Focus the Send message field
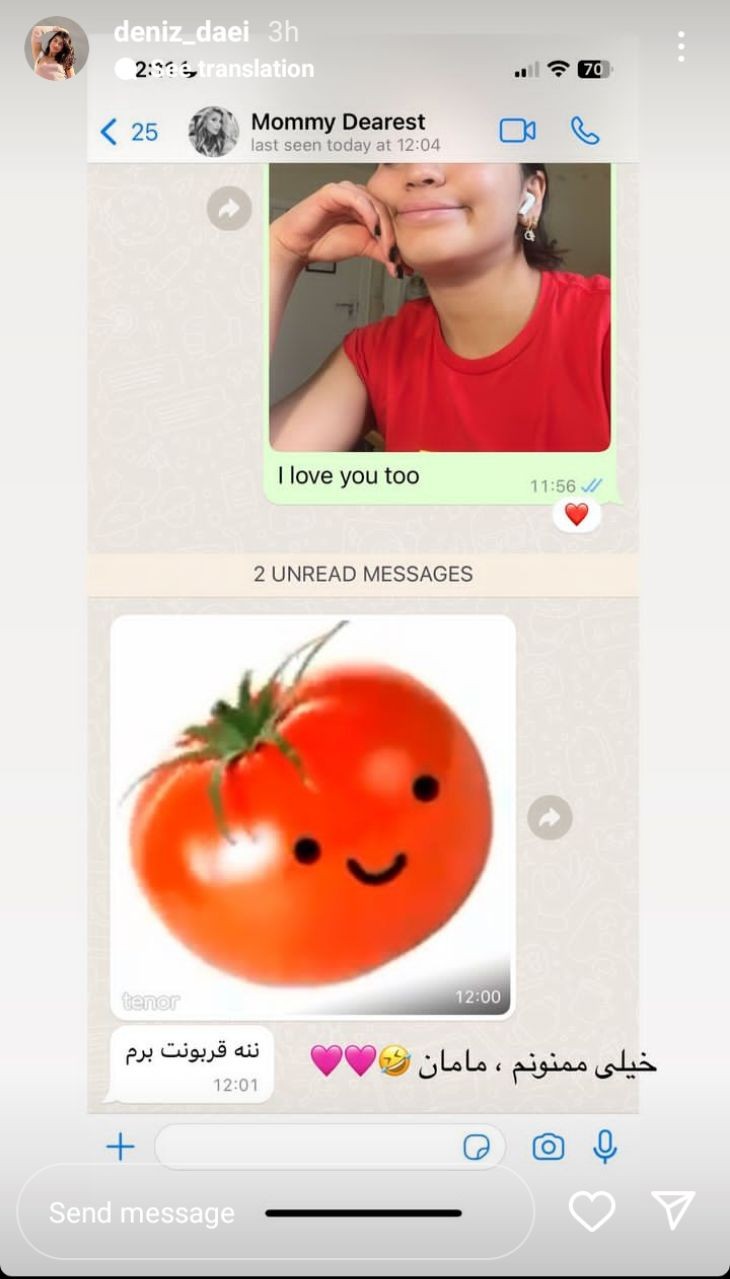The image size is (730, 1279). (x=270, y=1212)
